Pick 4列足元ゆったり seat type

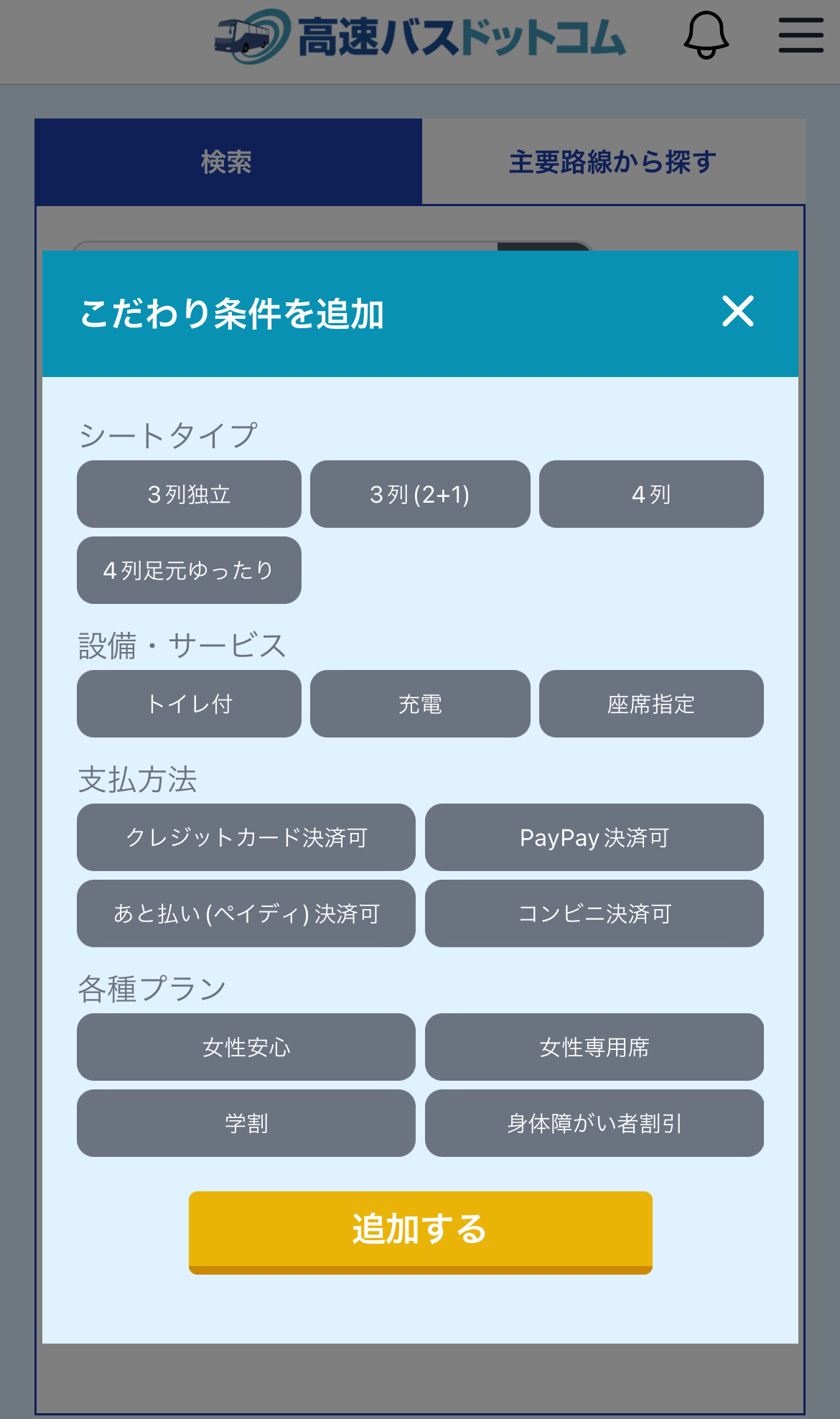(x=189, y=570)
